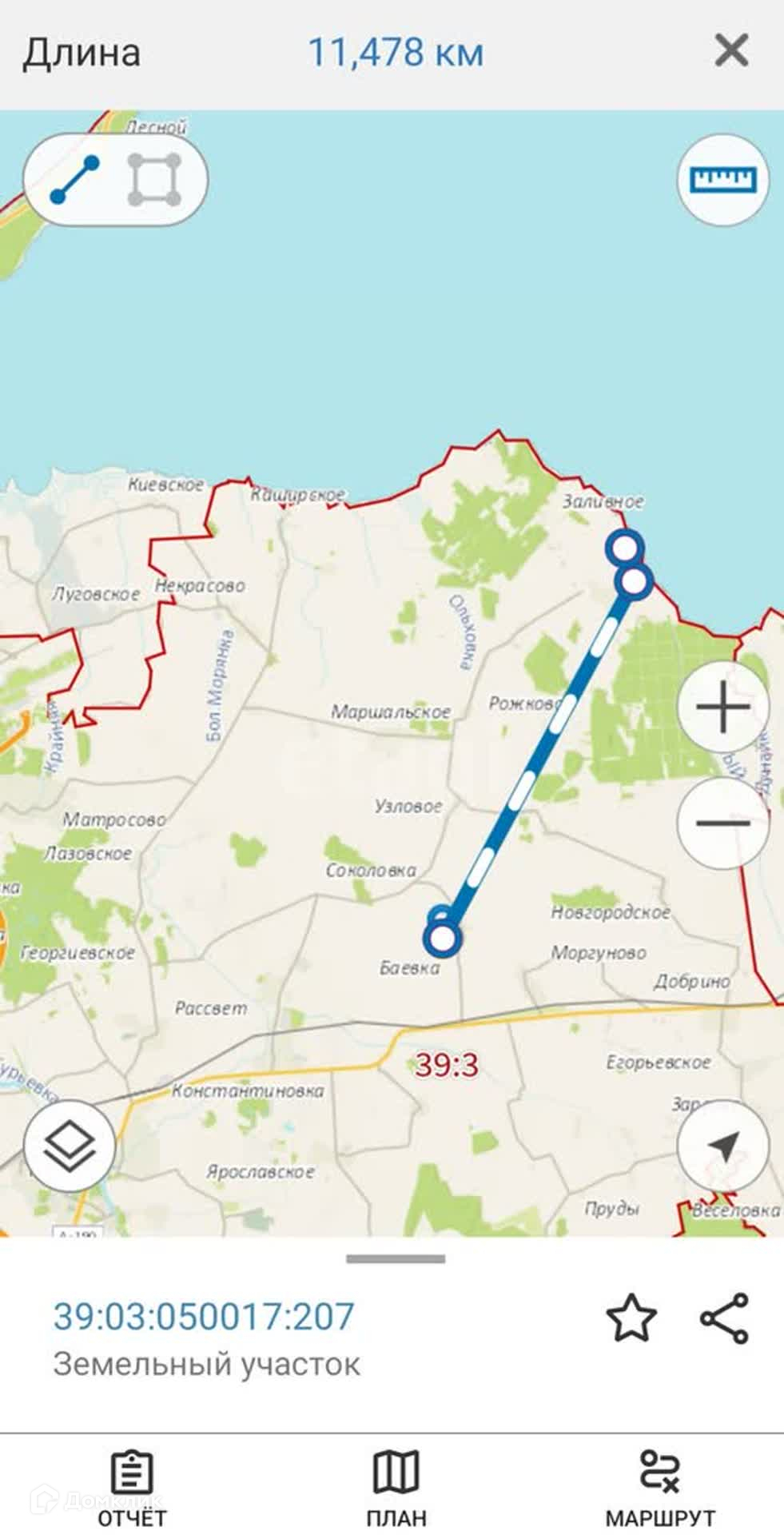Open cadastral number 39:03:050017:207 details
The image size is (784, 1535).
[x=204, y=1317]
